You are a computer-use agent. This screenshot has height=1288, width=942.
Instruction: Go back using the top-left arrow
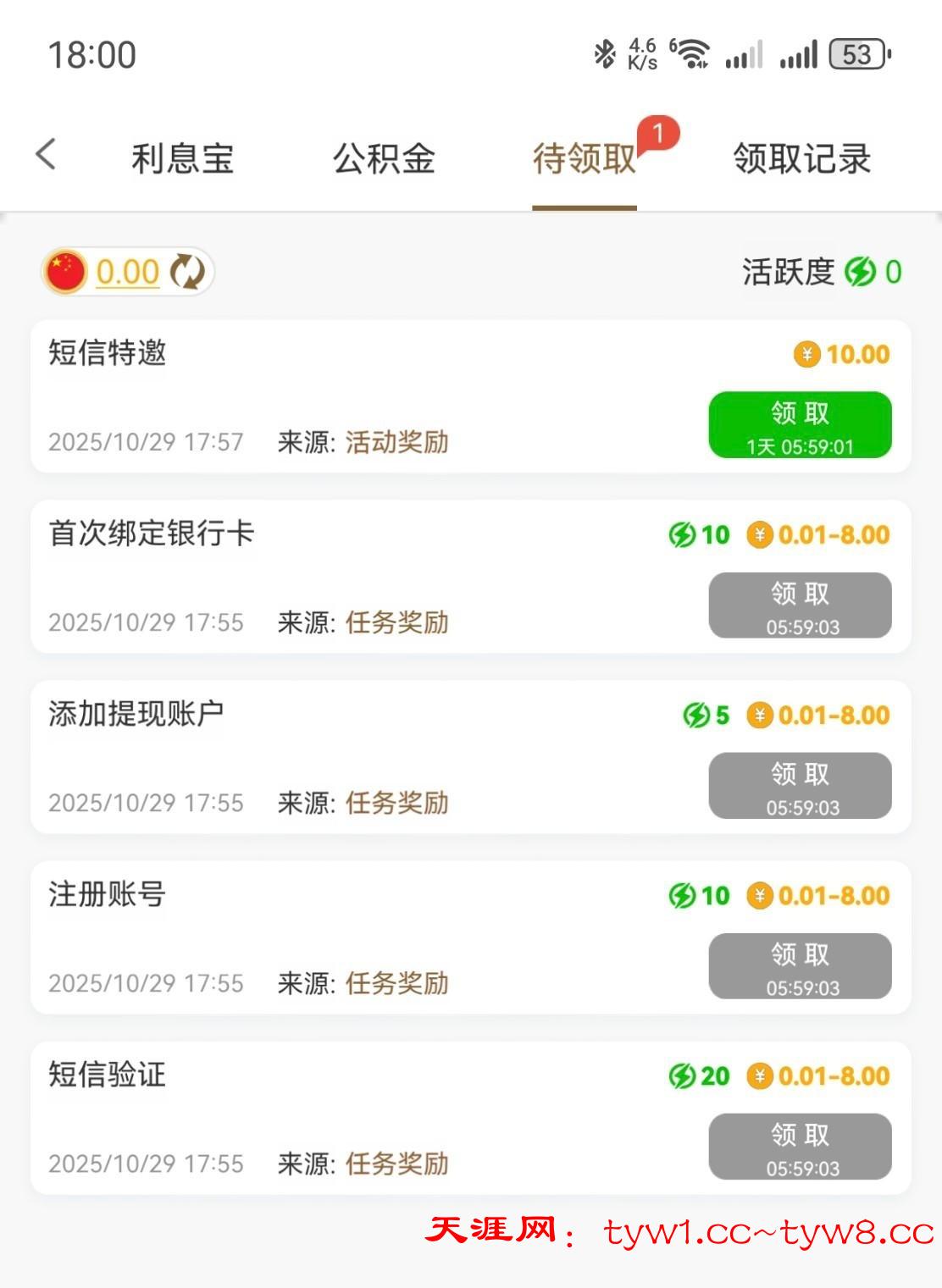[x=47, y=155]
